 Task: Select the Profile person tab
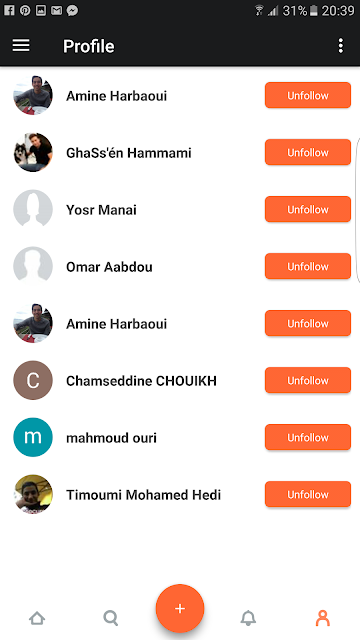click(322, 618)
